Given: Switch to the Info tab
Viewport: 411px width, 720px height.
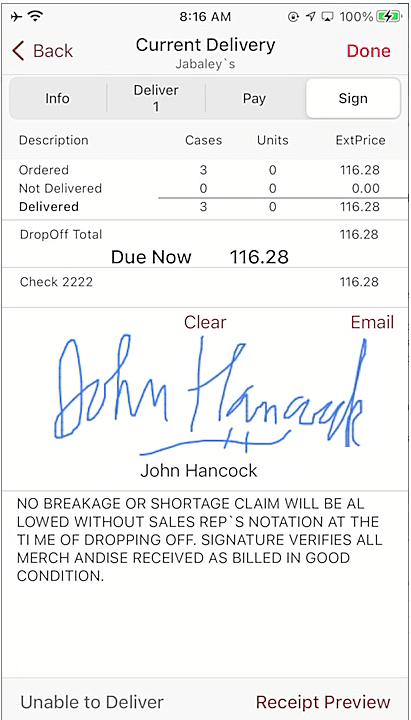Looking at the screenshot, I should (x=57, y=98).
